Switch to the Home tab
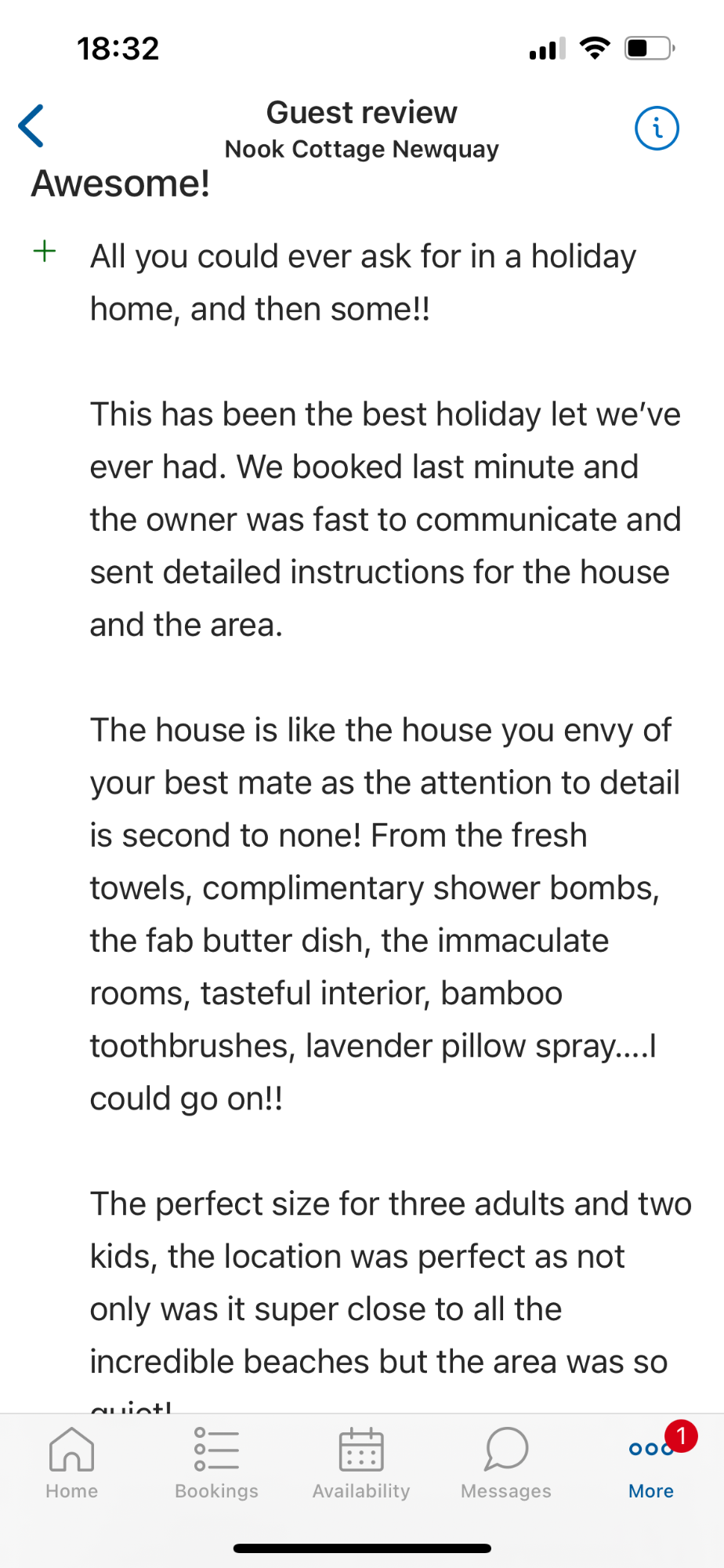This screenshot has width=724, height=1568. tap(71, 1463)
